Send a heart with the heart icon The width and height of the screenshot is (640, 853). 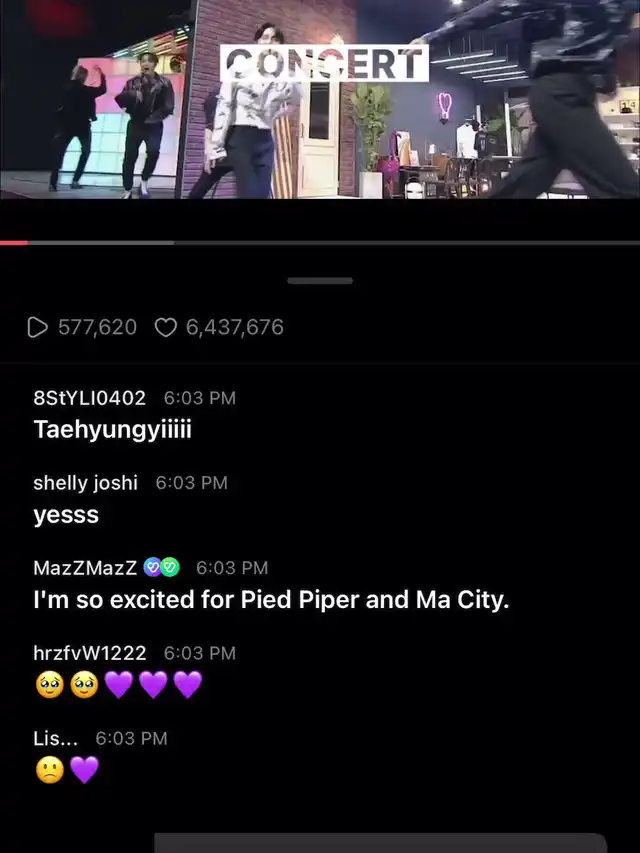click(166, 328)
